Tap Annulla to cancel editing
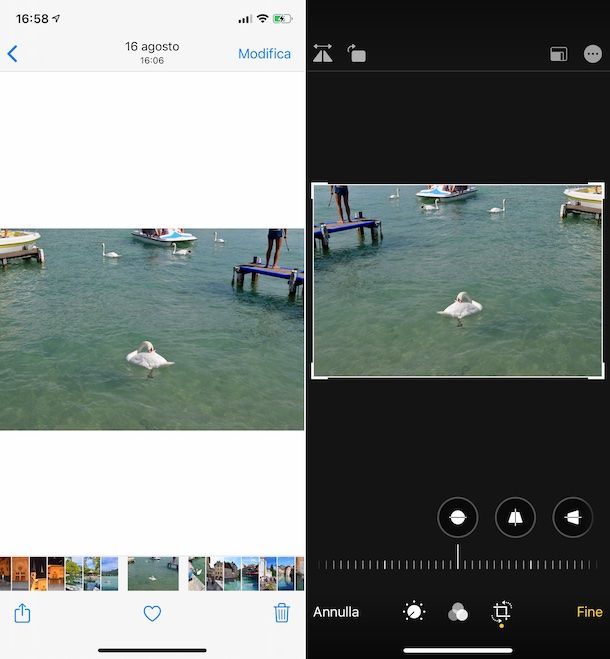 coord(336,612)
